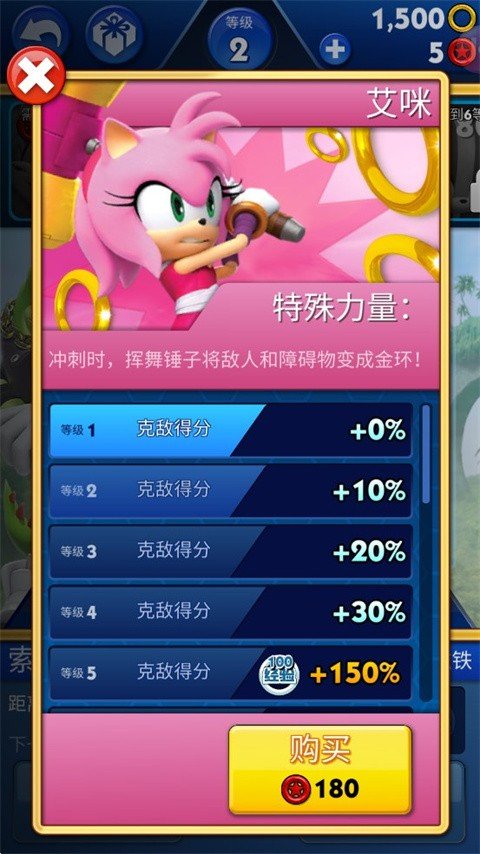The image size is (480, 854).
Task: Select the level 1 bonus row
Action: tap(231, 430)
